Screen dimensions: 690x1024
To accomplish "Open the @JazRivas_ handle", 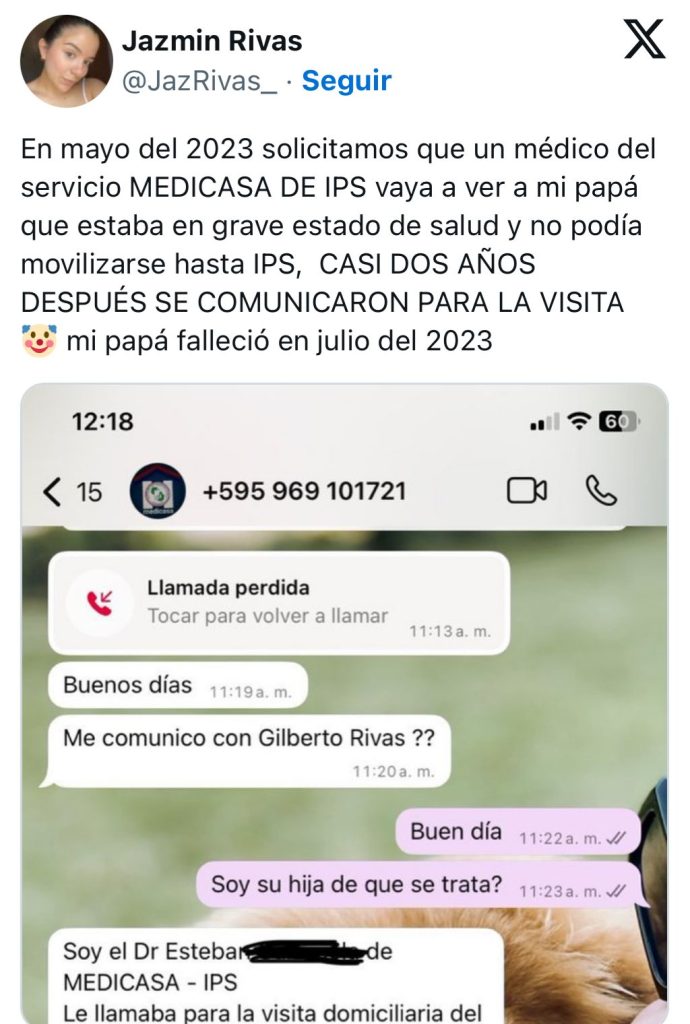I will click(x=199, y=81).
